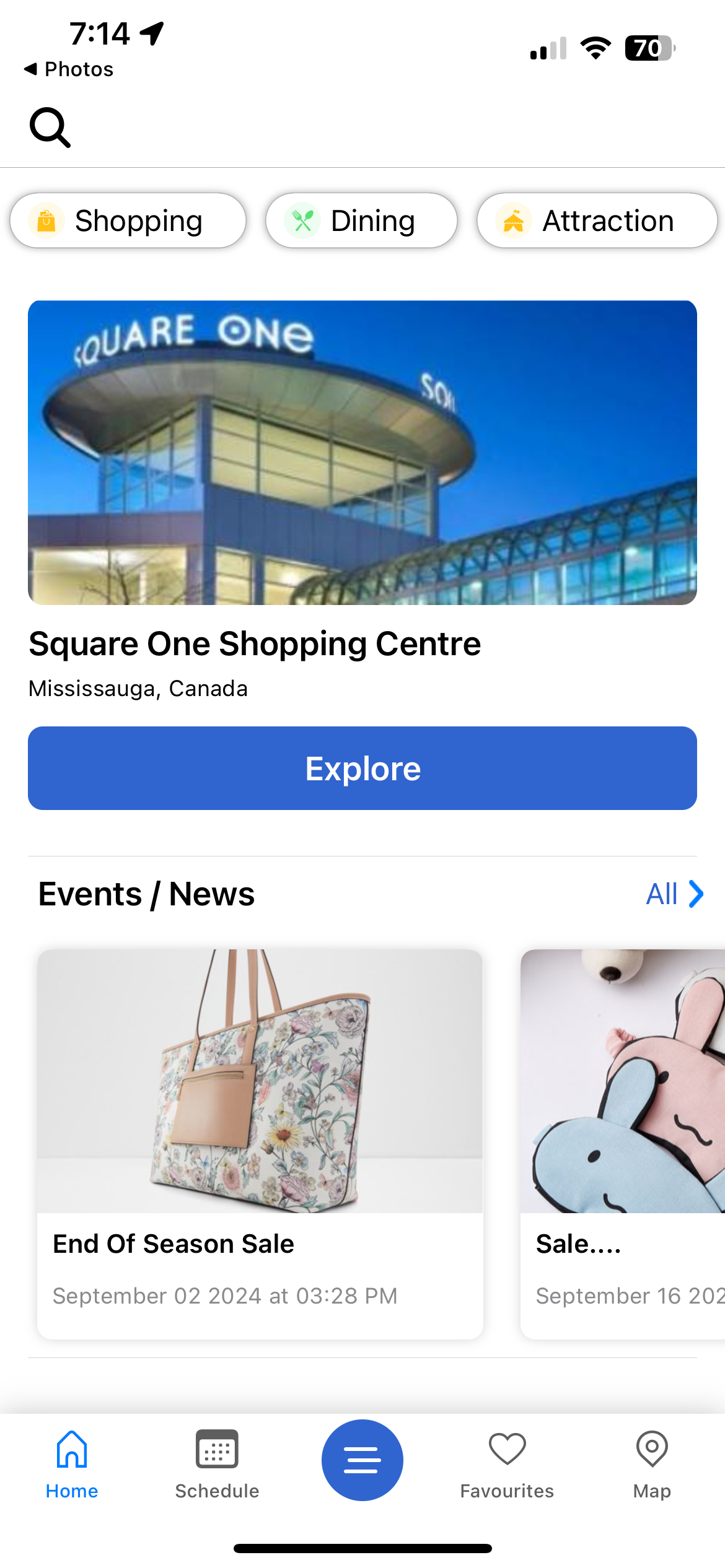Select the Shopping category chip

[x=128, y=221]
